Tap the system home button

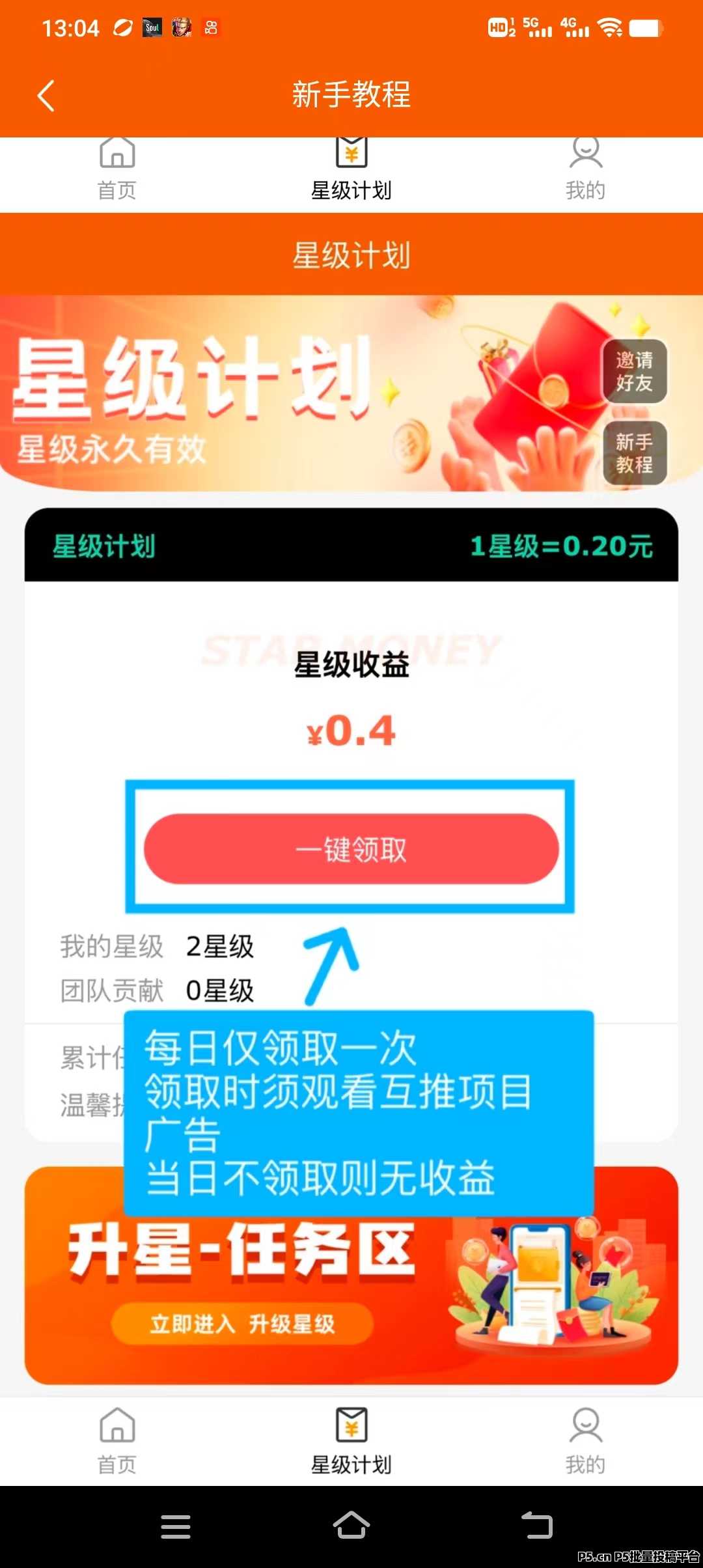pyautogui.click(x=351, y=1526)
